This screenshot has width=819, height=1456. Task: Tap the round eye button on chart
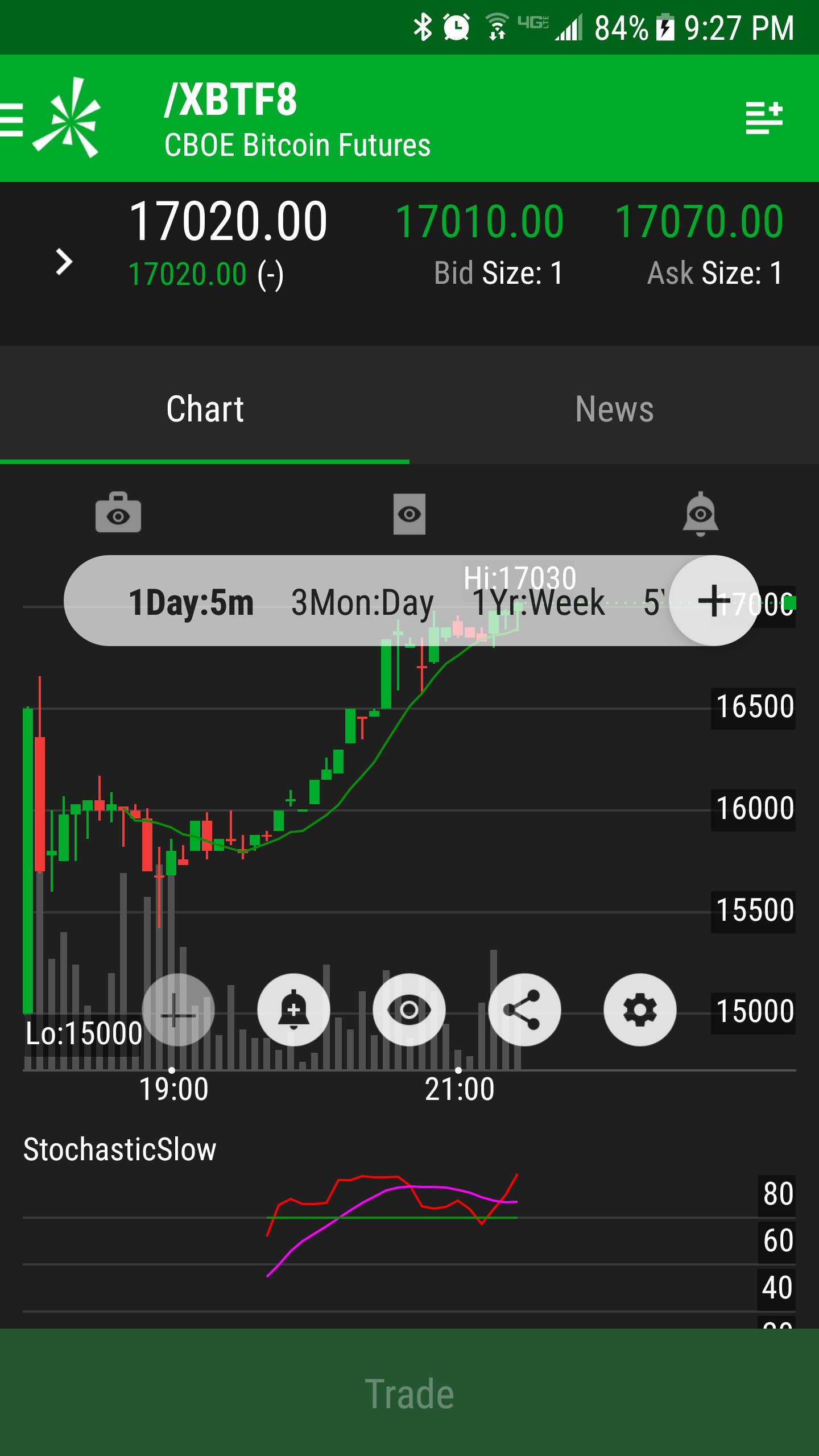[x=409, y=1010]
